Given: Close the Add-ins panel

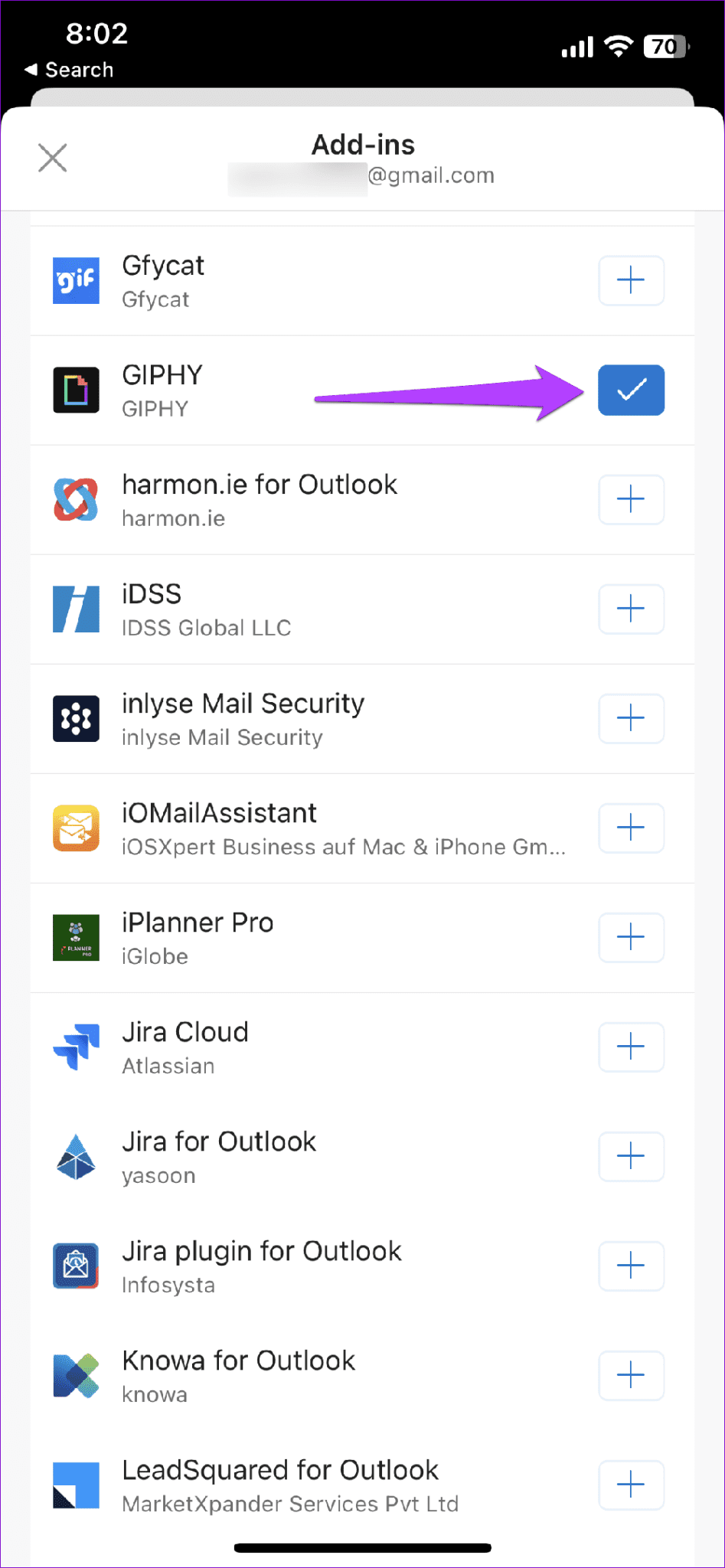Looking at the screenshot, I should [52, 158].
